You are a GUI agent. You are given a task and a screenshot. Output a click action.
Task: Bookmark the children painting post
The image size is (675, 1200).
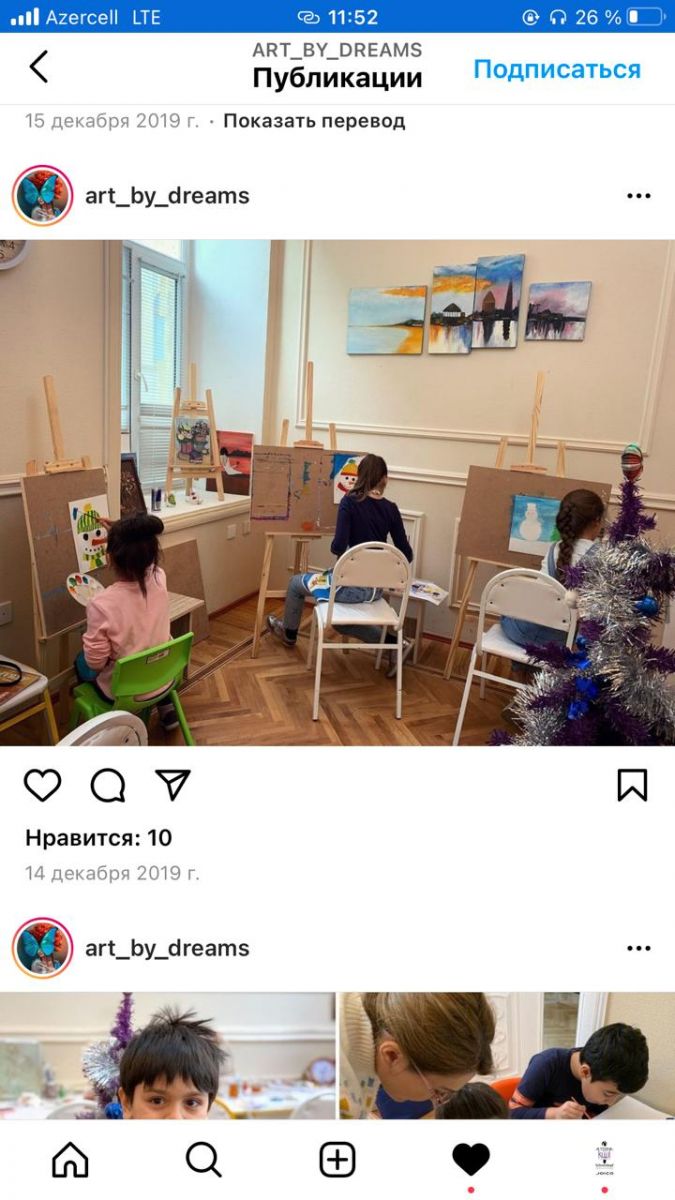coord(632,785)
